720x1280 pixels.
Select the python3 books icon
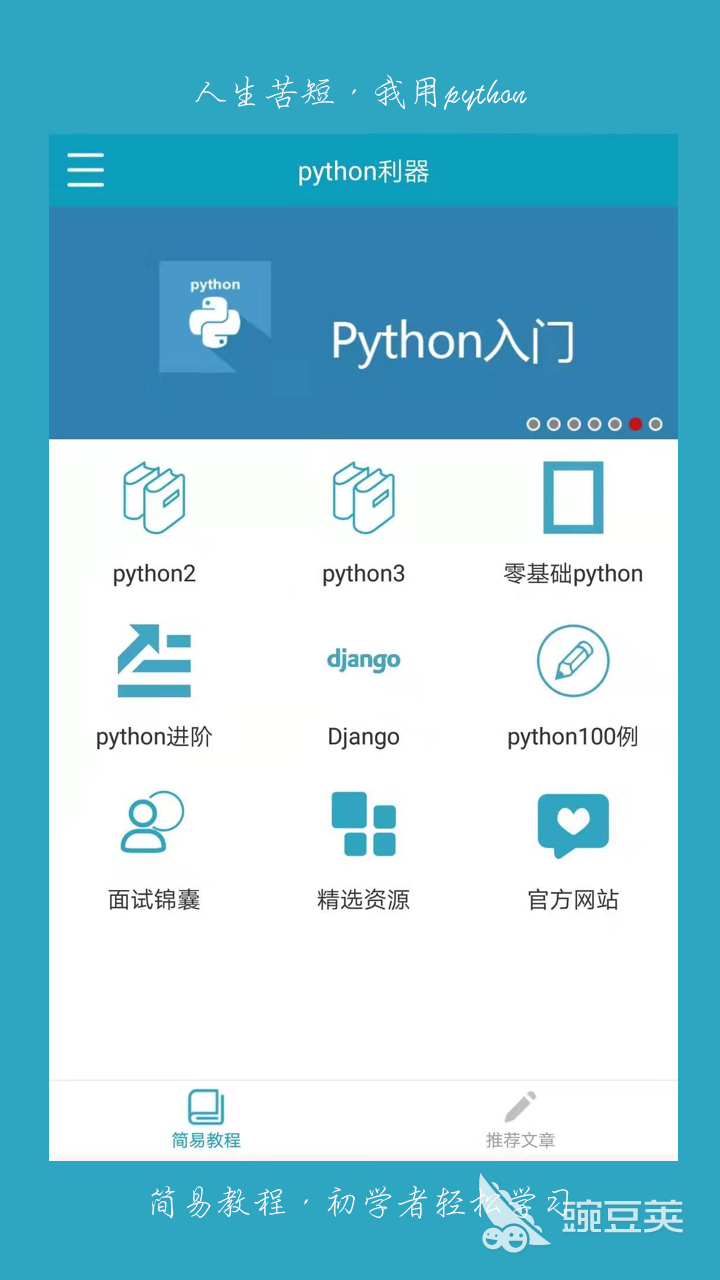(x=363, y=497)
